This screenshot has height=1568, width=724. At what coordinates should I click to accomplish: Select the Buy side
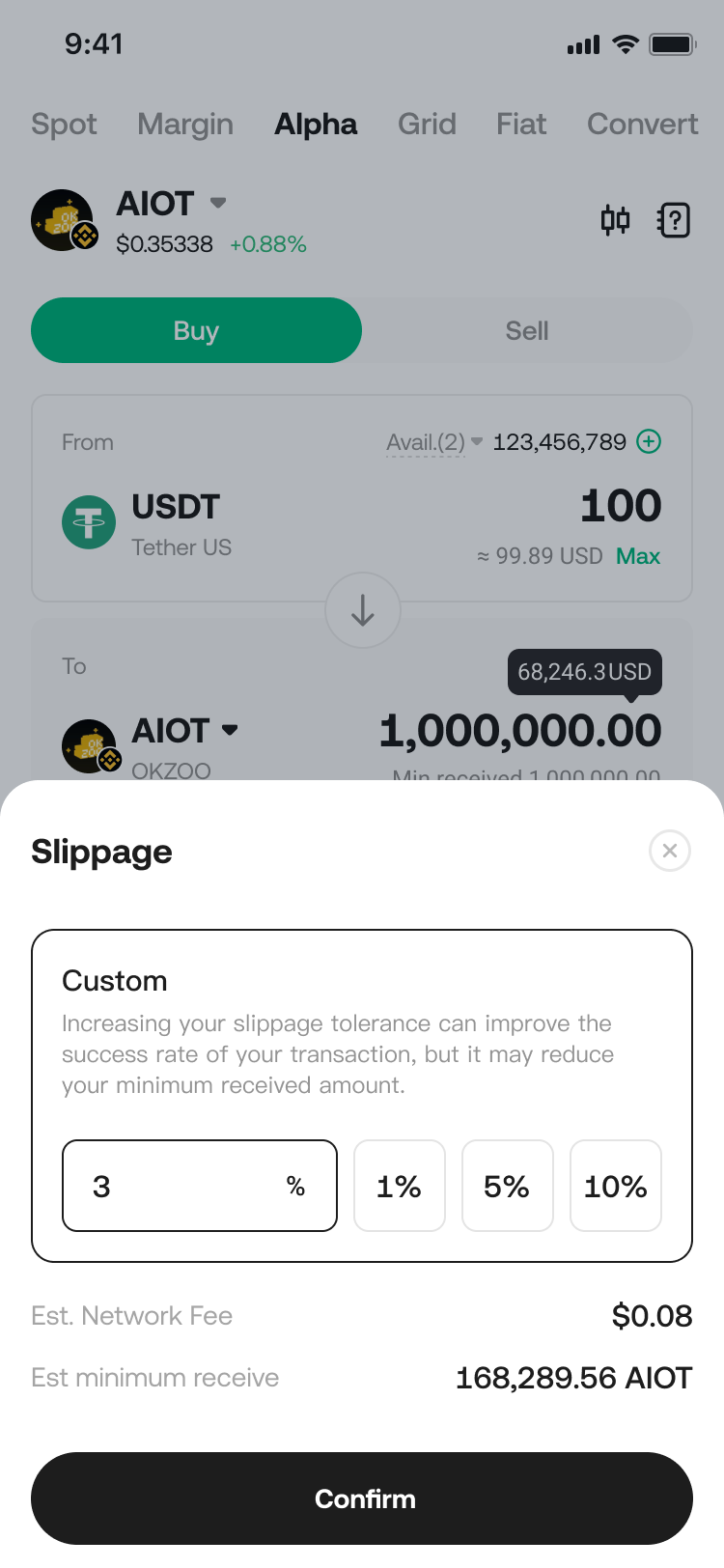[x=196, y=330]
